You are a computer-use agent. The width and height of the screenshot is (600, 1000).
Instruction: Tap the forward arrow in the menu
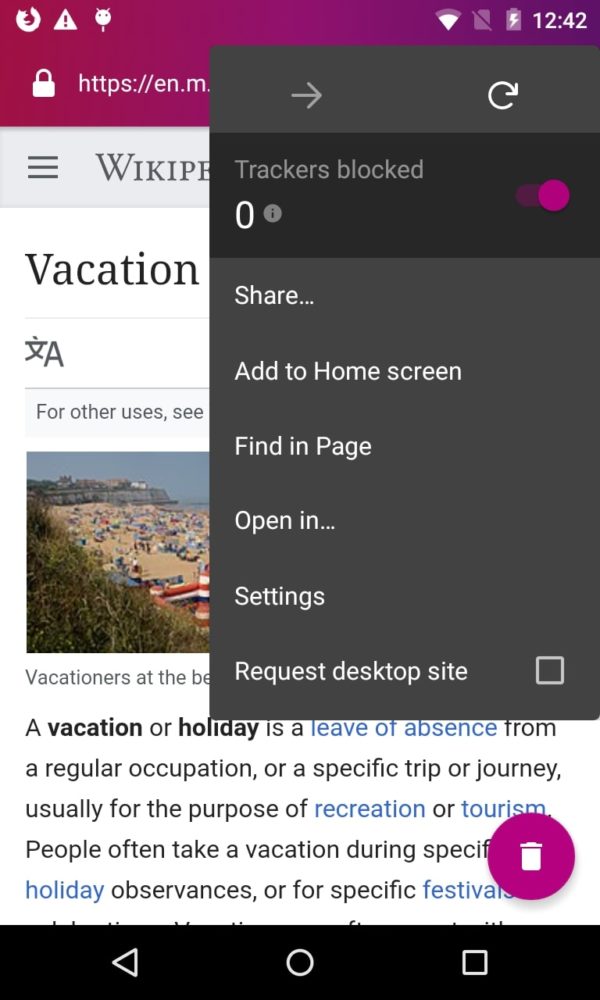point(306,95)
